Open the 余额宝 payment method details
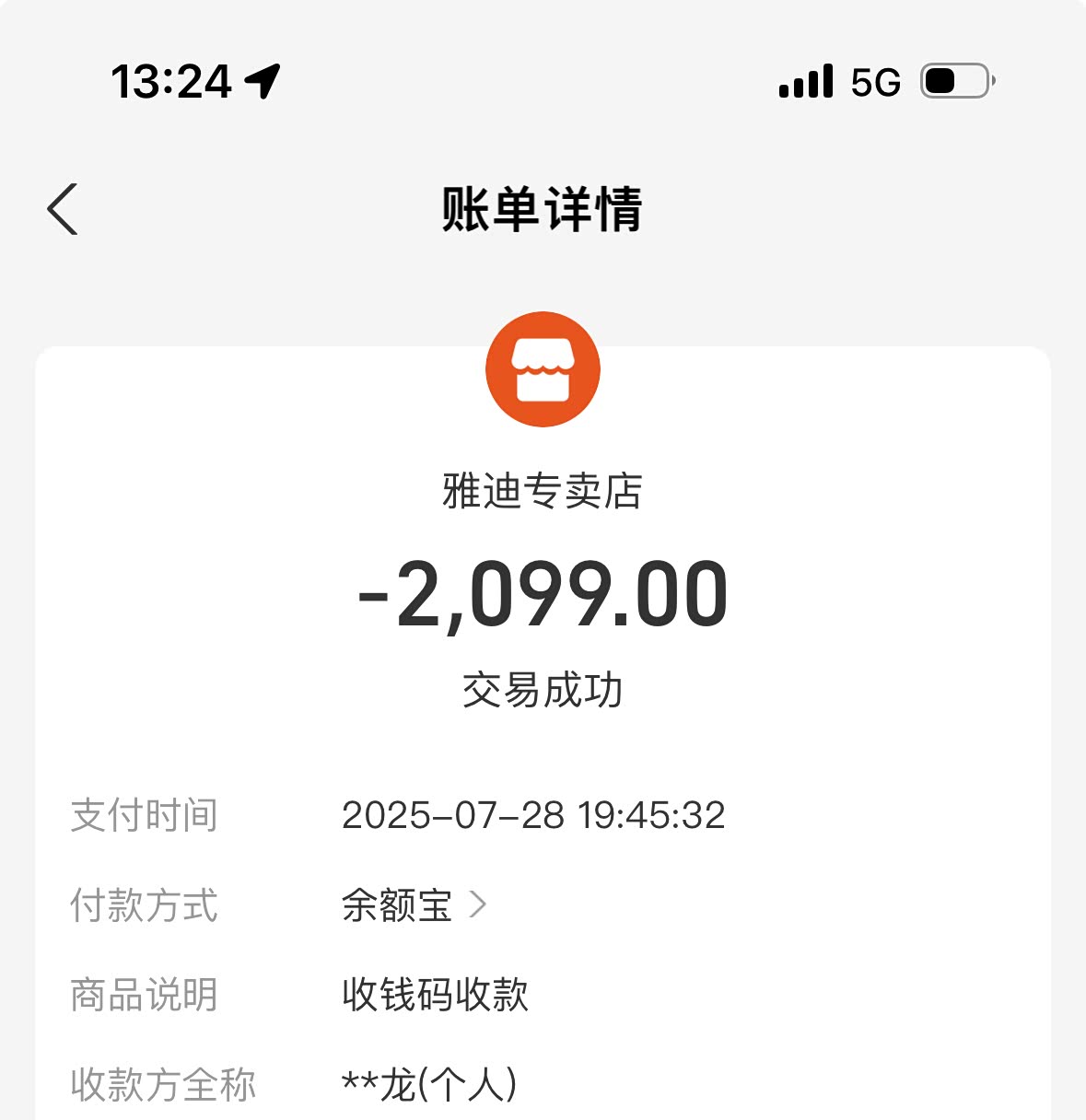Viewport: 1086px width, 1120px height. click(414, 905)
